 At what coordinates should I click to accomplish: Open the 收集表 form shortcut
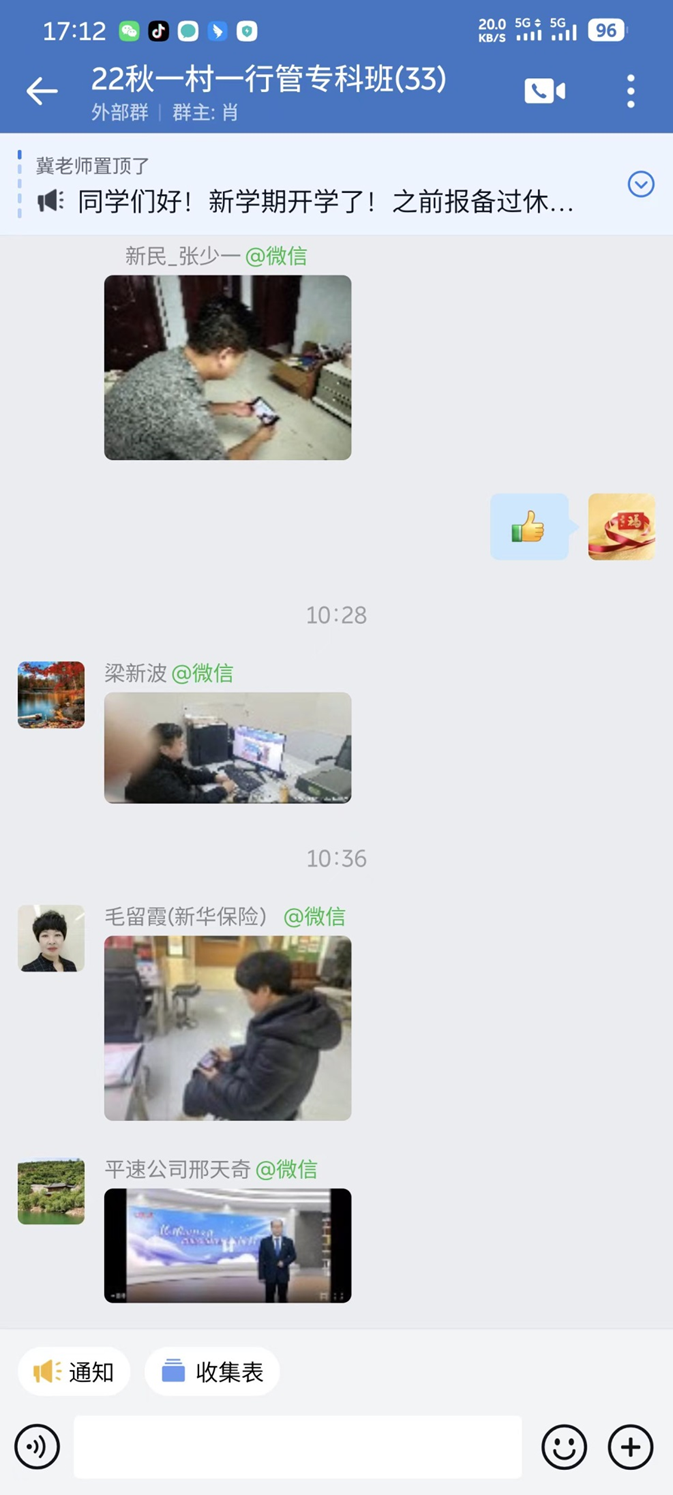[212, 1372]
